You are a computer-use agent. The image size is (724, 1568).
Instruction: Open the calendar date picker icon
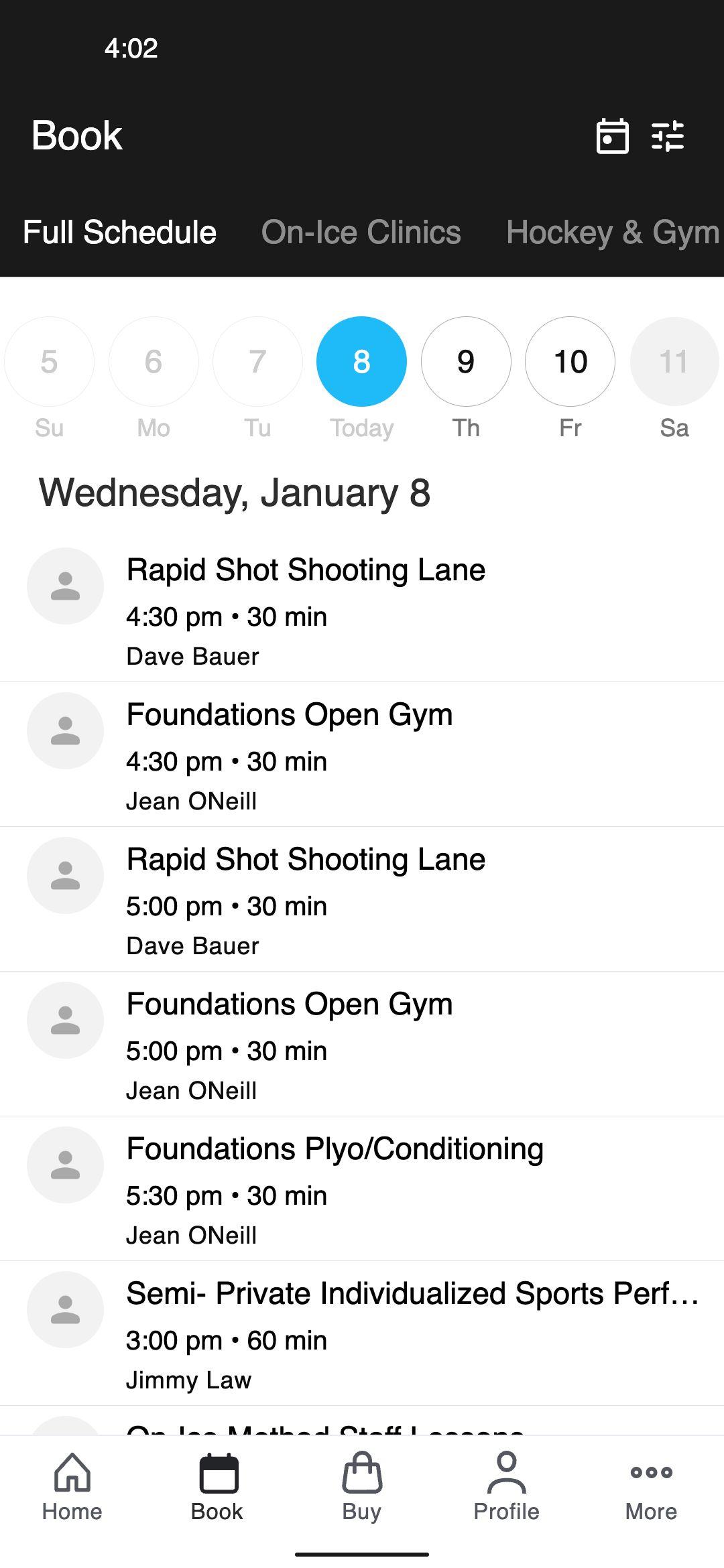(612, 136)
